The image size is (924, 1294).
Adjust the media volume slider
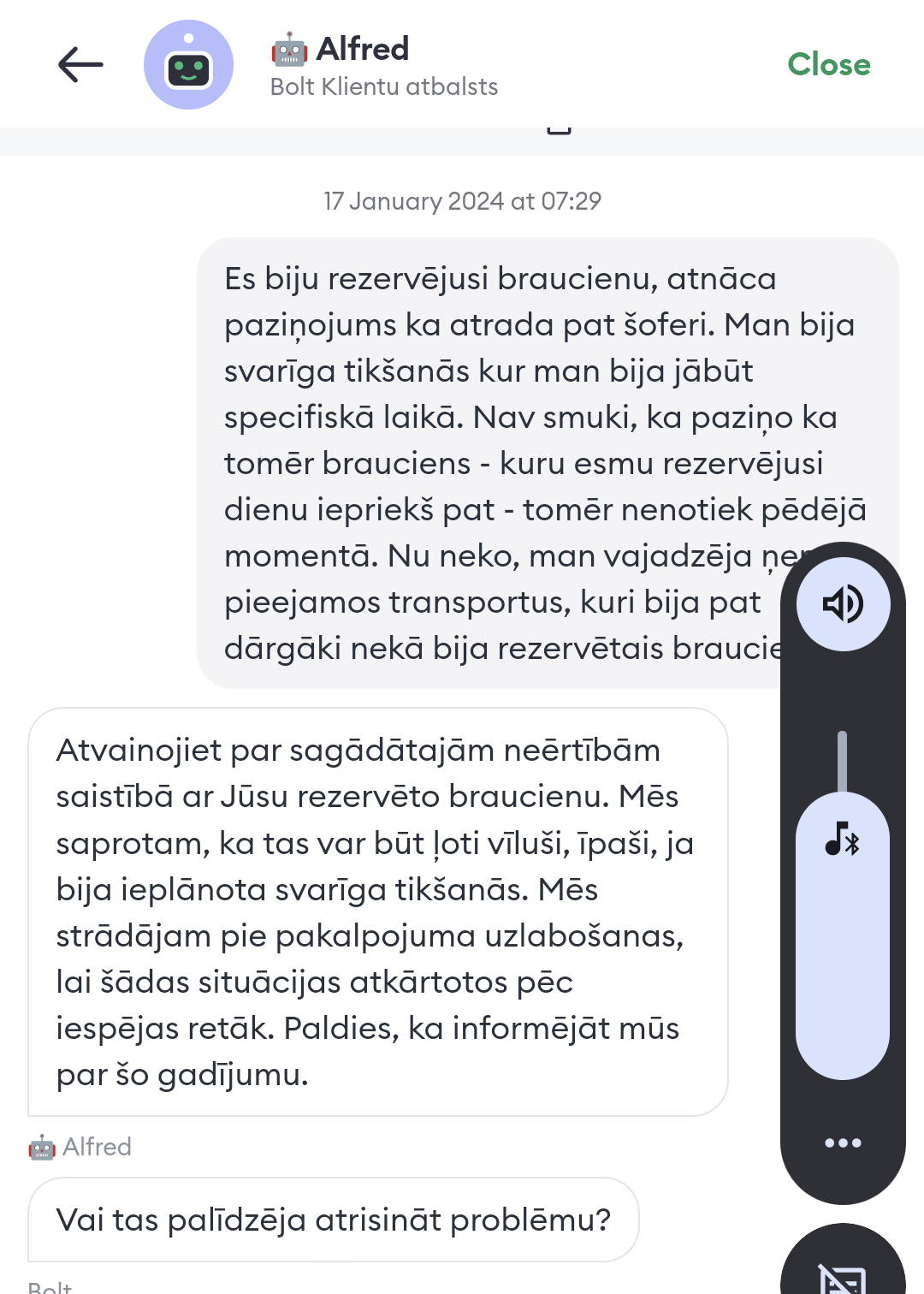click(843, 907)
